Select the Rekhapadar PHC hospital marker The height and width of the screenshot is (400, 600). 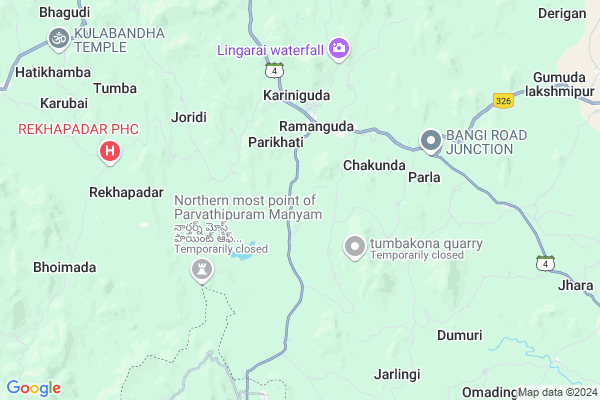pyautogui.click(x=110, y=152)
